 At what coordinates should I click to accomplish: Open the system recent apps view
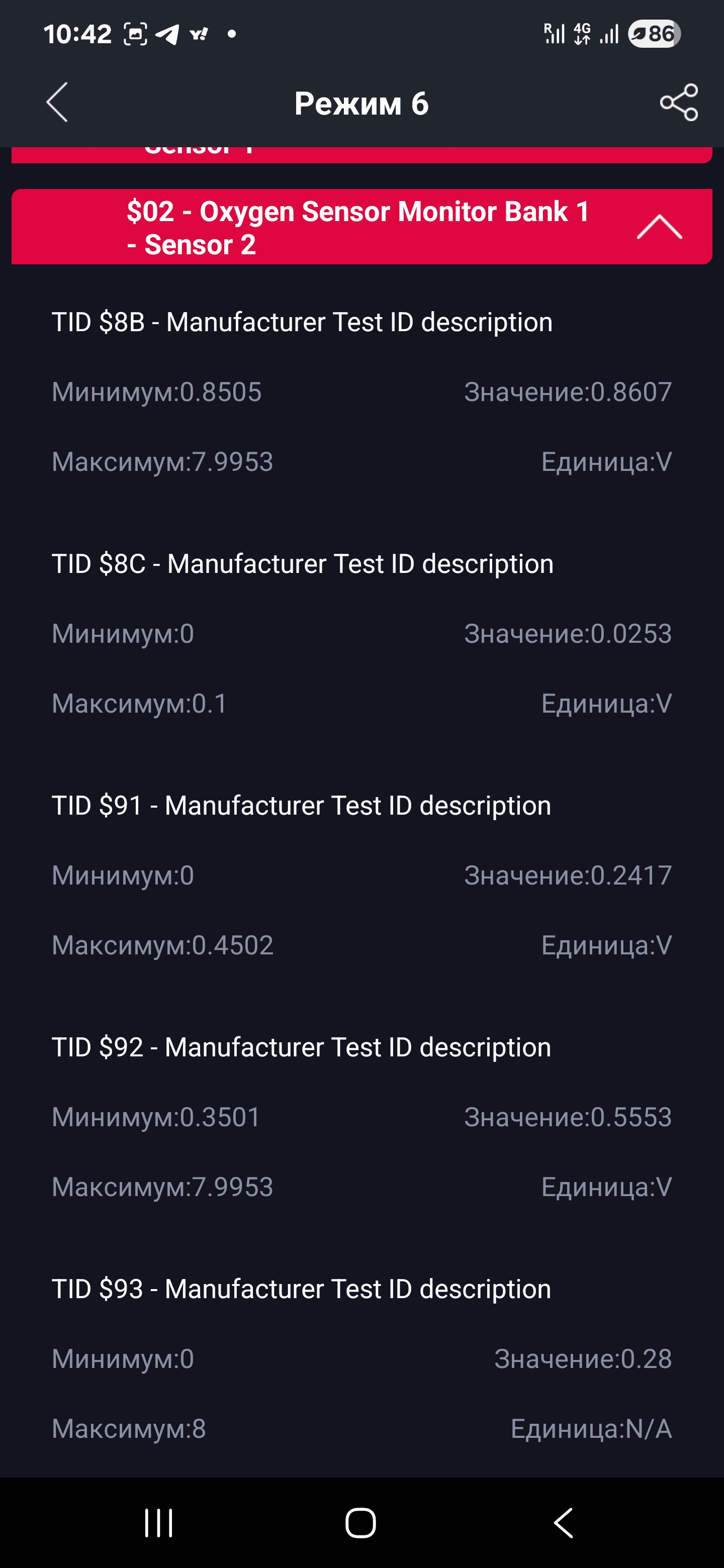[158, 1523]
